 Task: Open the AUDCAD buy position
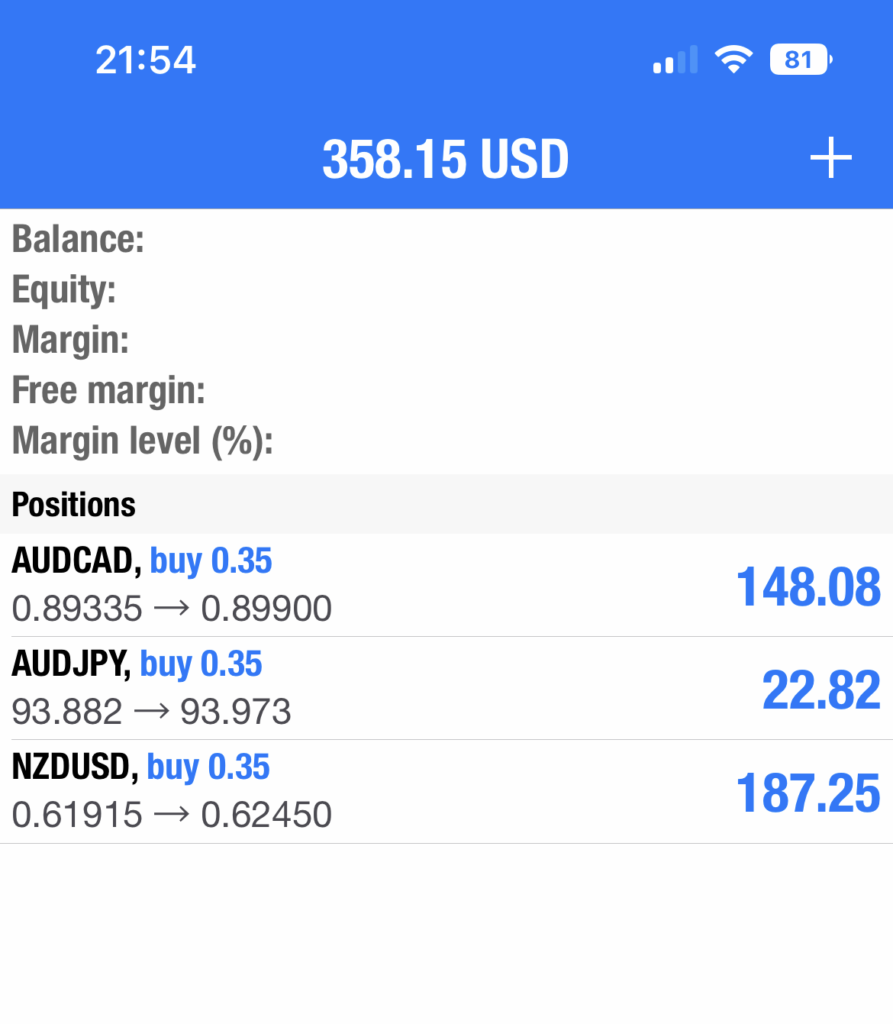(445, 585)
